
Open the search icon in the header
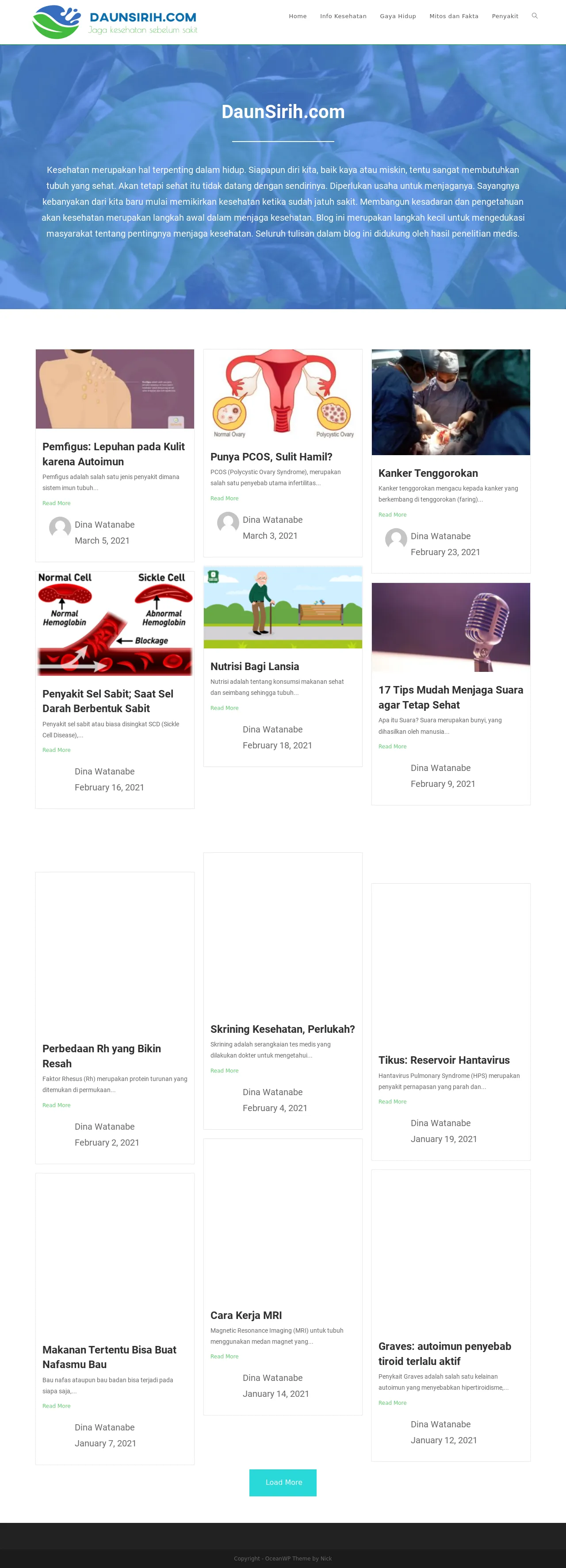(x=534, y=16)
